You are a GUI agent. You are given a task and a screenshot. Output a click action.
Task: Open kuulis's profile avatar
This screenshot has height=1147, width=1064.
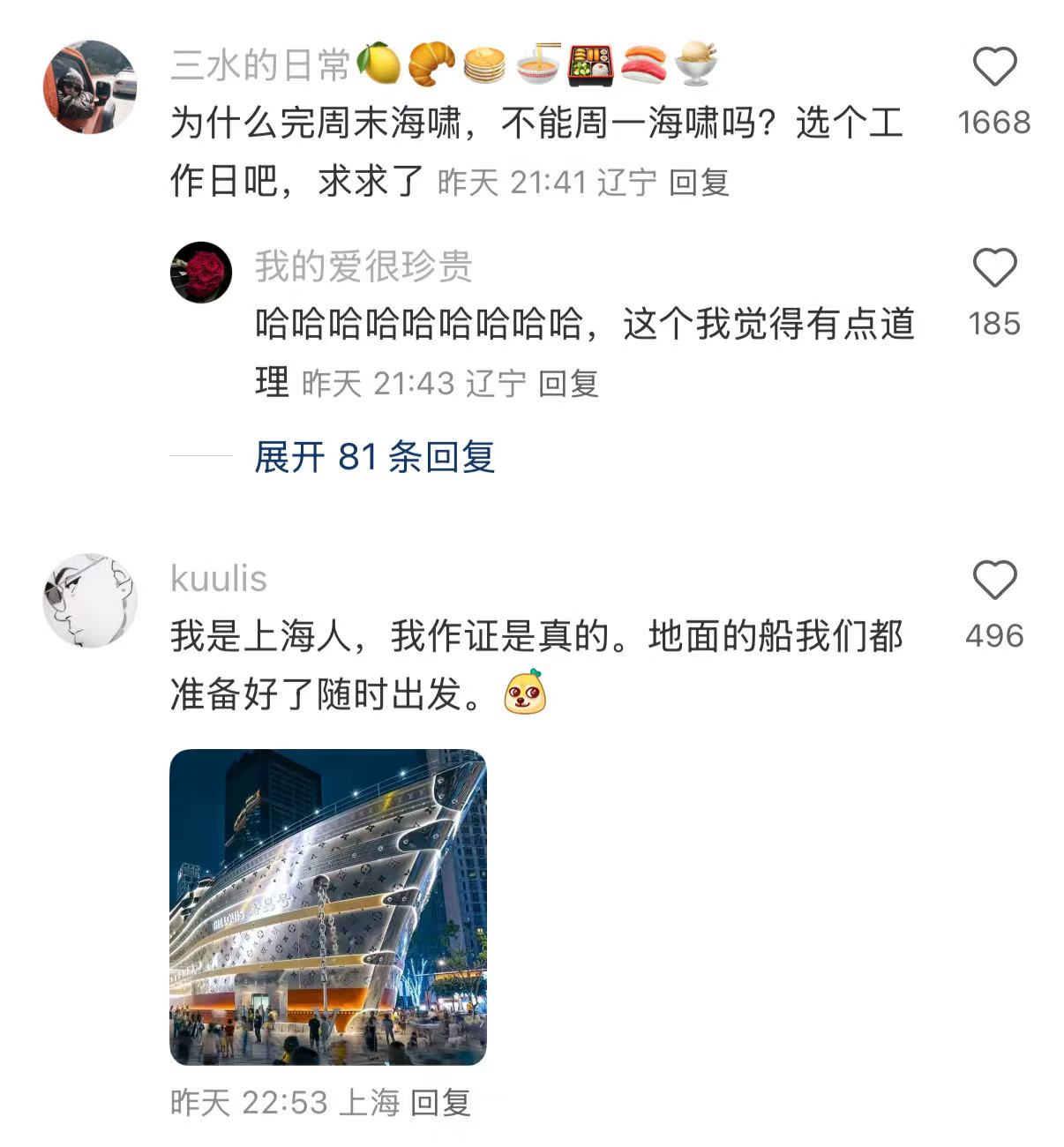pos(90,600)
